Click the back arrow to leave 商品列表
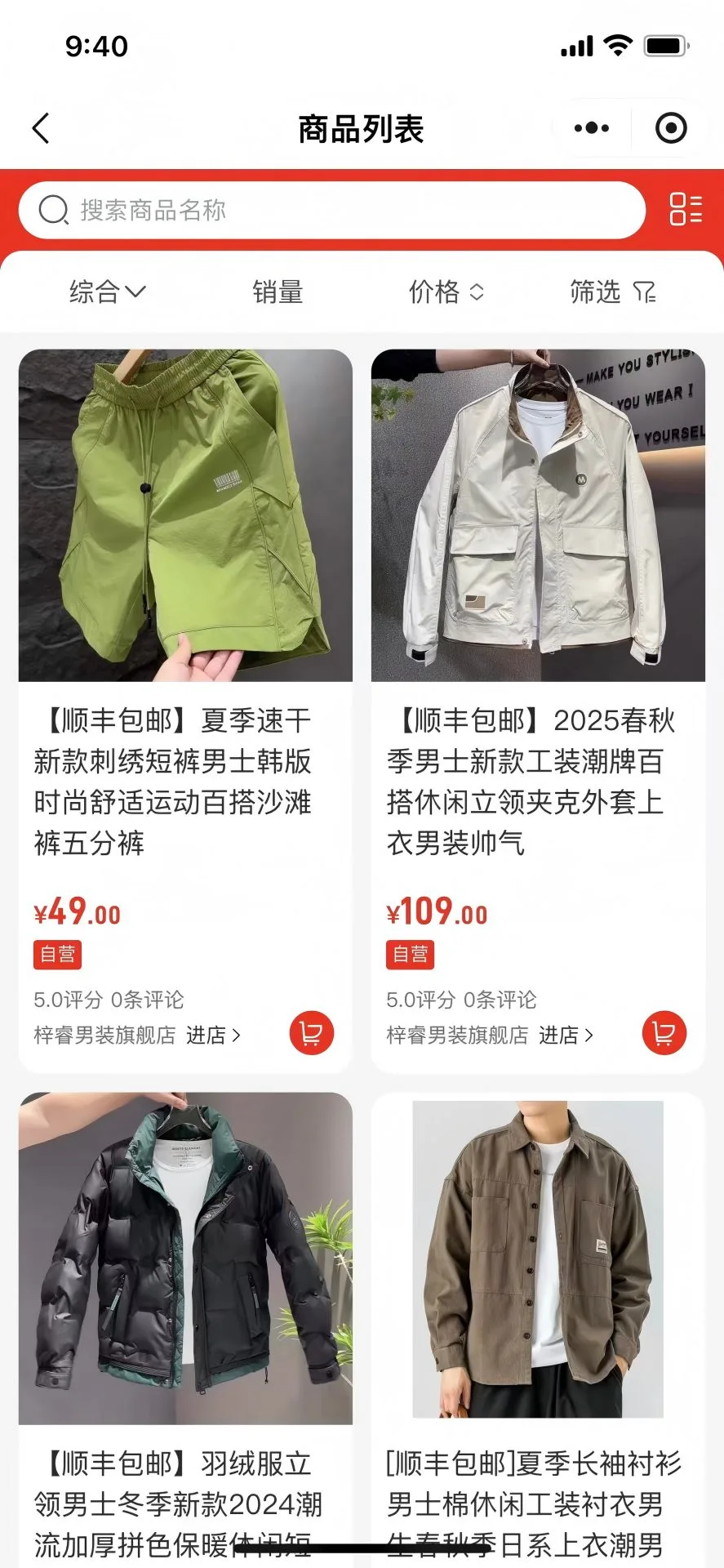Image resolution: width=724 pixels, height=1568 pixels. click(41, 128)
